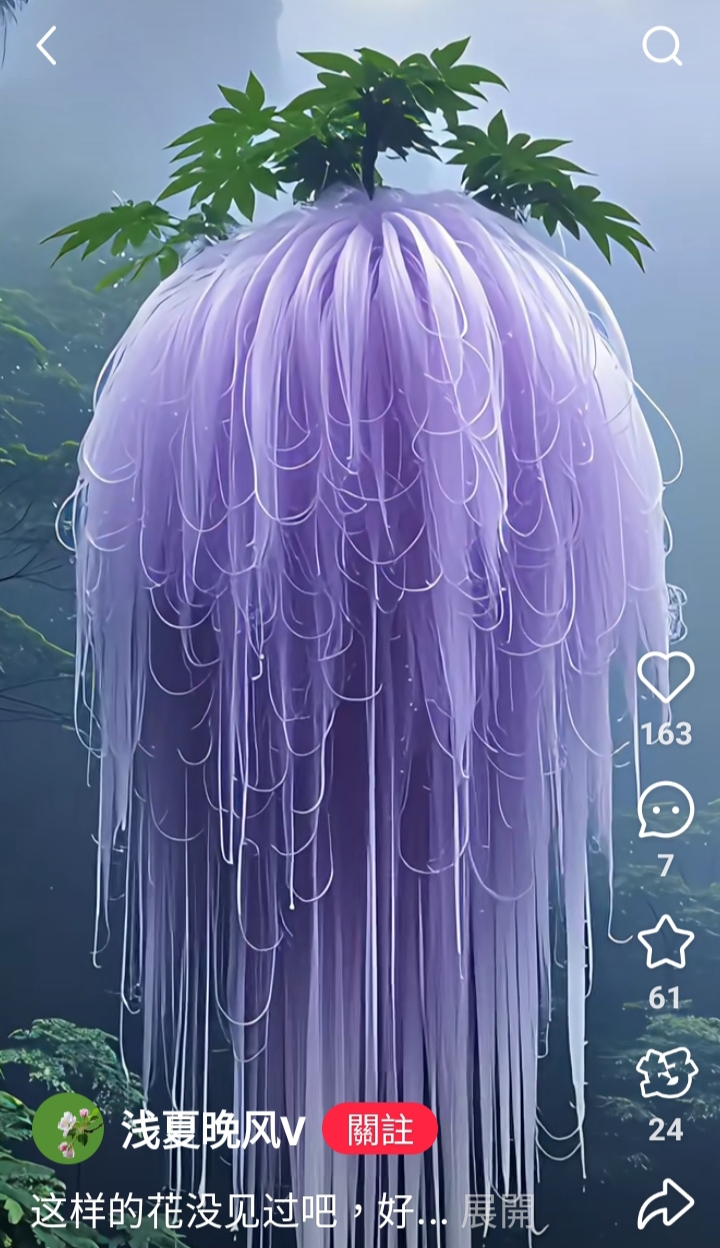Image resolution: width=720 pixels, height=1248 pixels.
Task: Tap the 好 recommend icon
Action: click(666, 1074)
